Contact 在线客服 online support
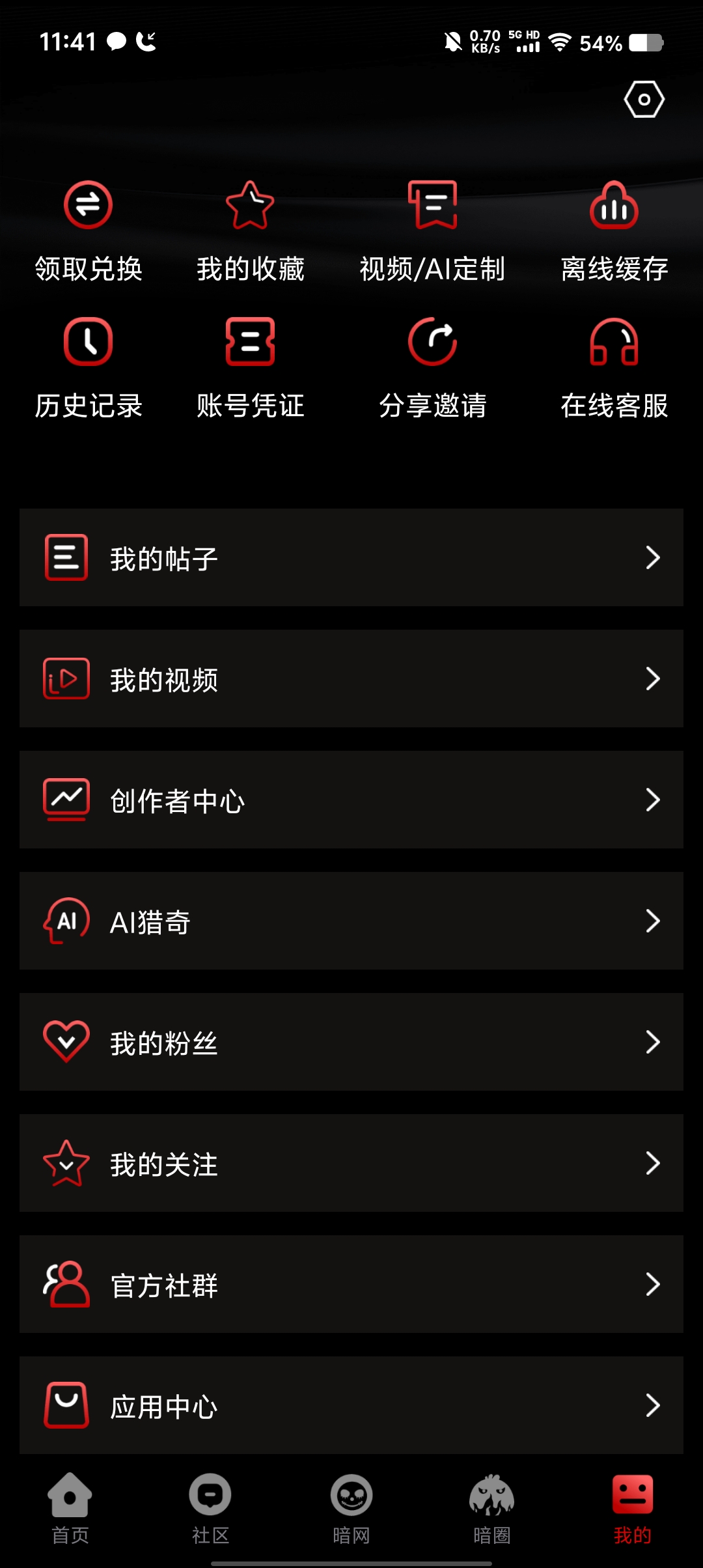 [614, 369]
